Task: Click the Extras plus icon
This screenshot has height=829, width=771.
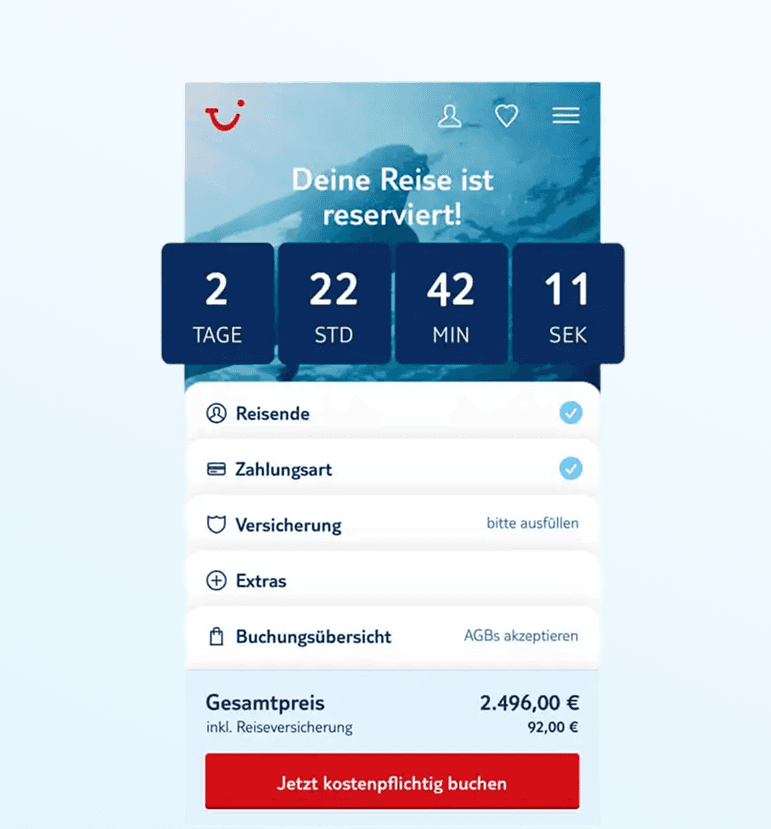Action: (217, 580)
